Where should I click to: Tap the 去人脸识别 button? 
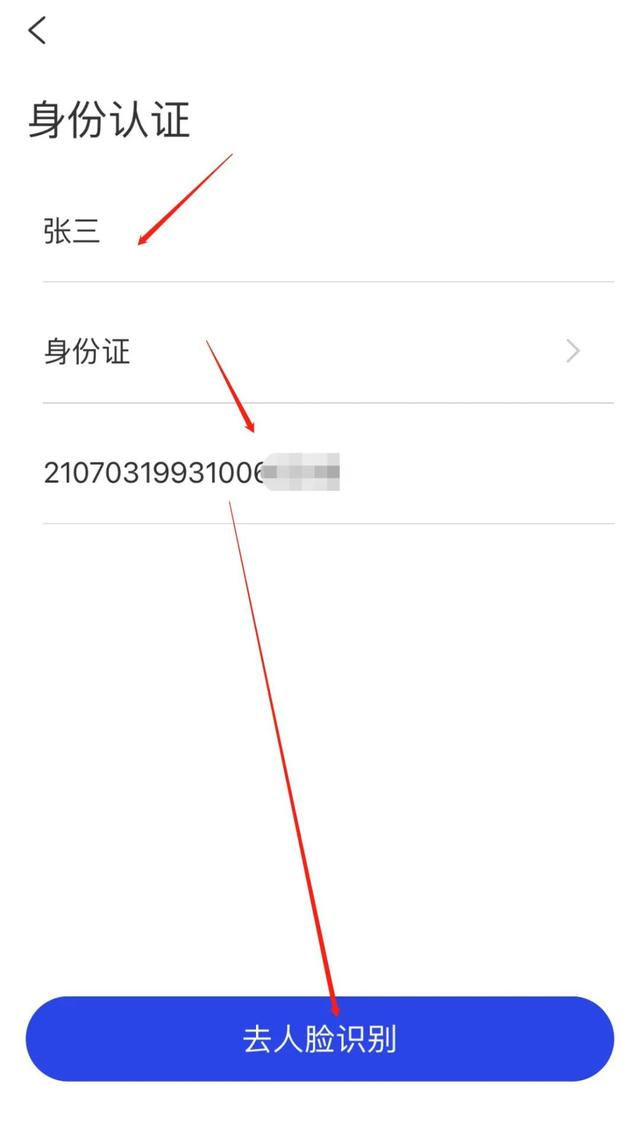(320, 1038)
